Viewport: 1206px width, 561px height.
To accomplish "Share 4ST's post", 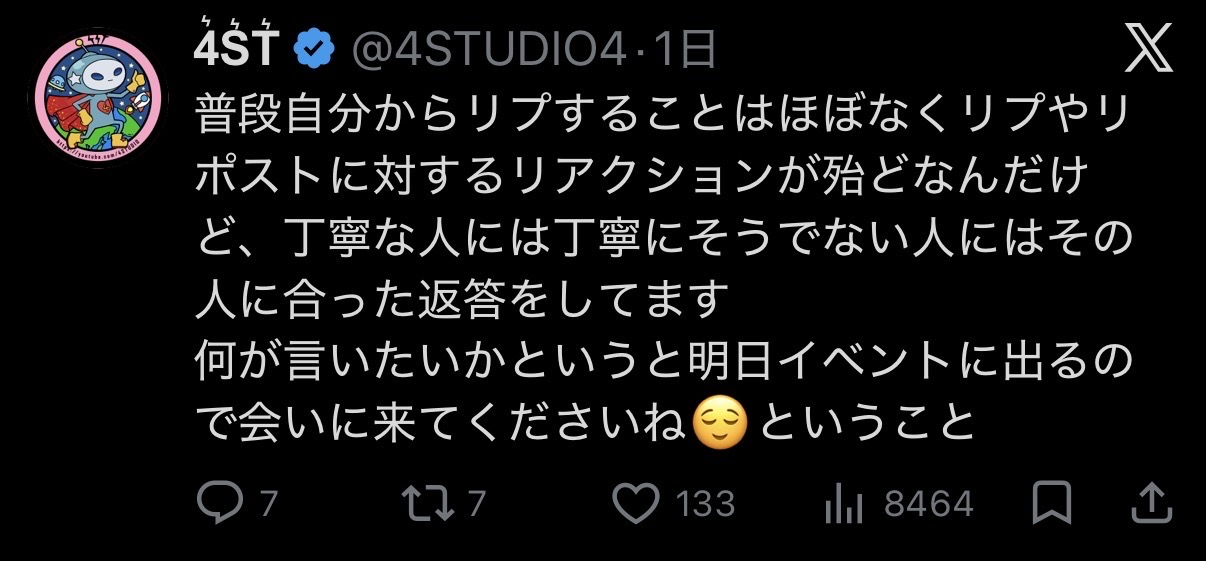I will coord(1150,502).
